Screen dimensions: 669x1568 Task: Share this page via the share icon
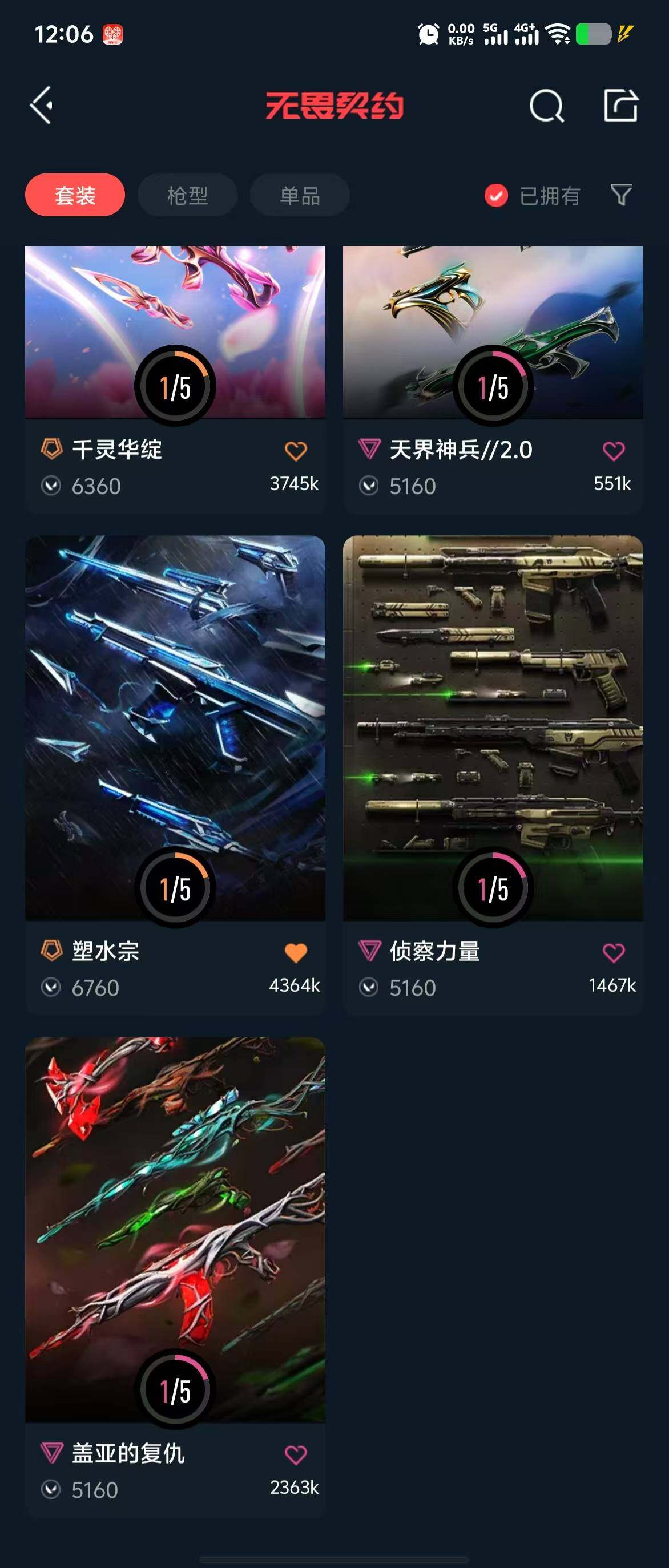[x=620, y=106]
